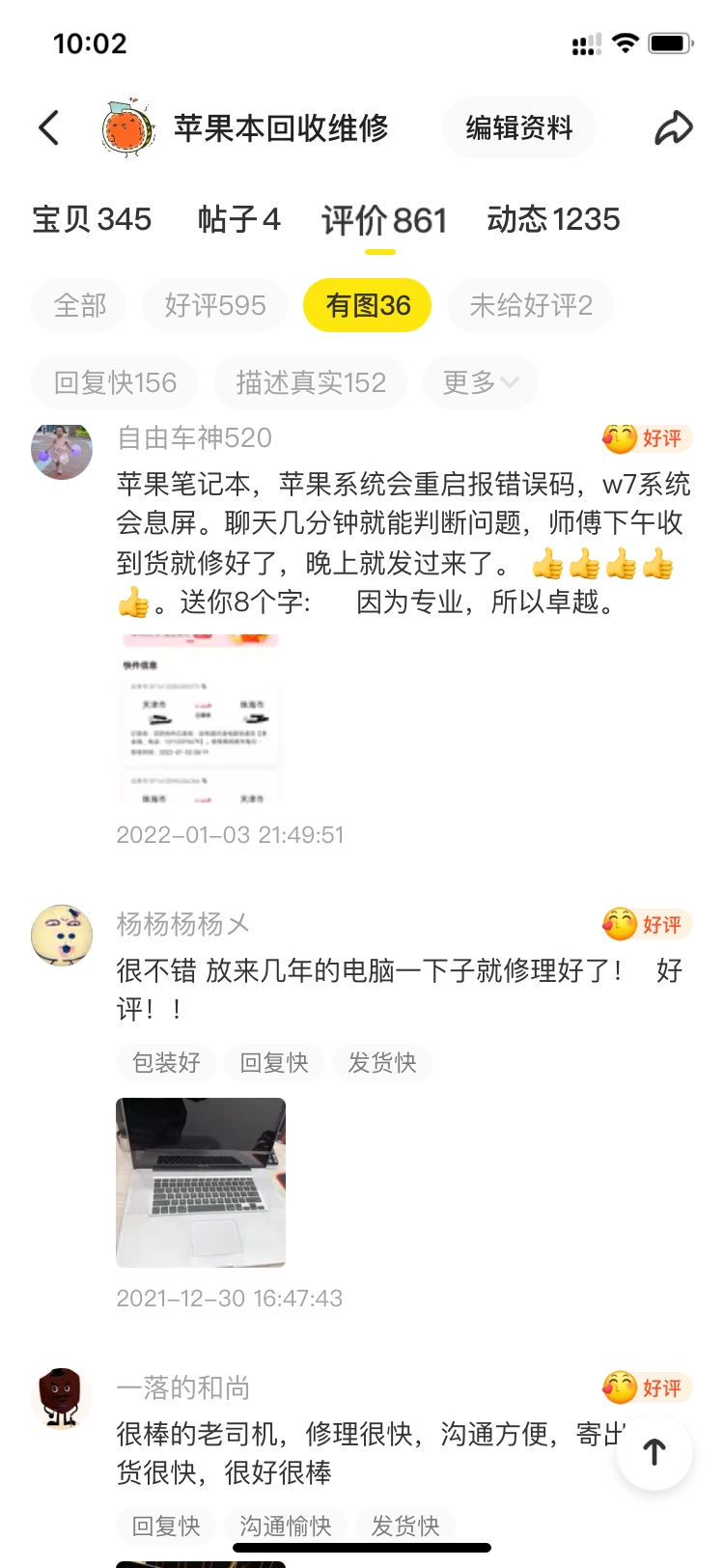
Task: Open 自由车神520's user avatar
Action: coord(62,450)
